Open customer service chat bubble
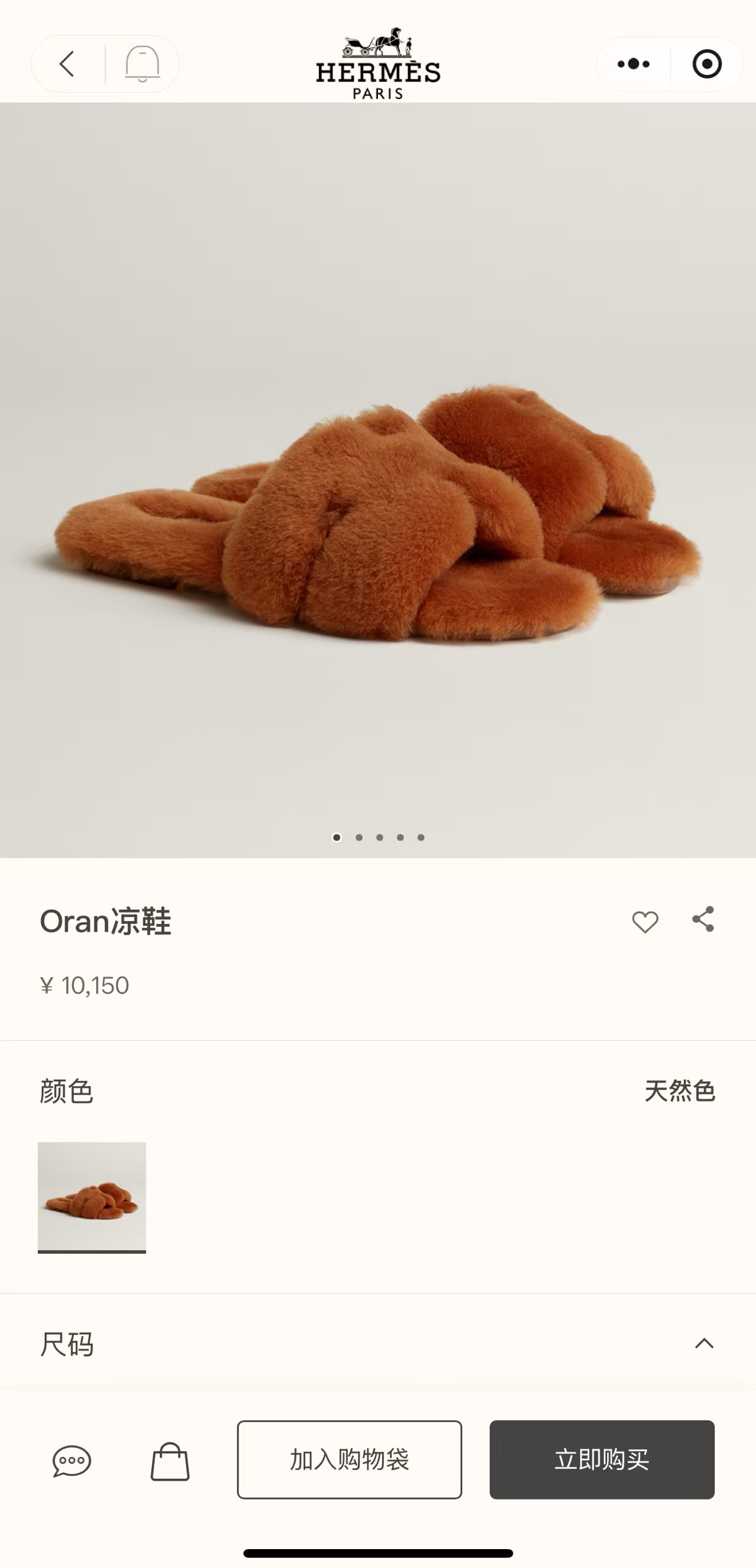This screenshot has width=756, height=1568. click(x=72, y=1461)
